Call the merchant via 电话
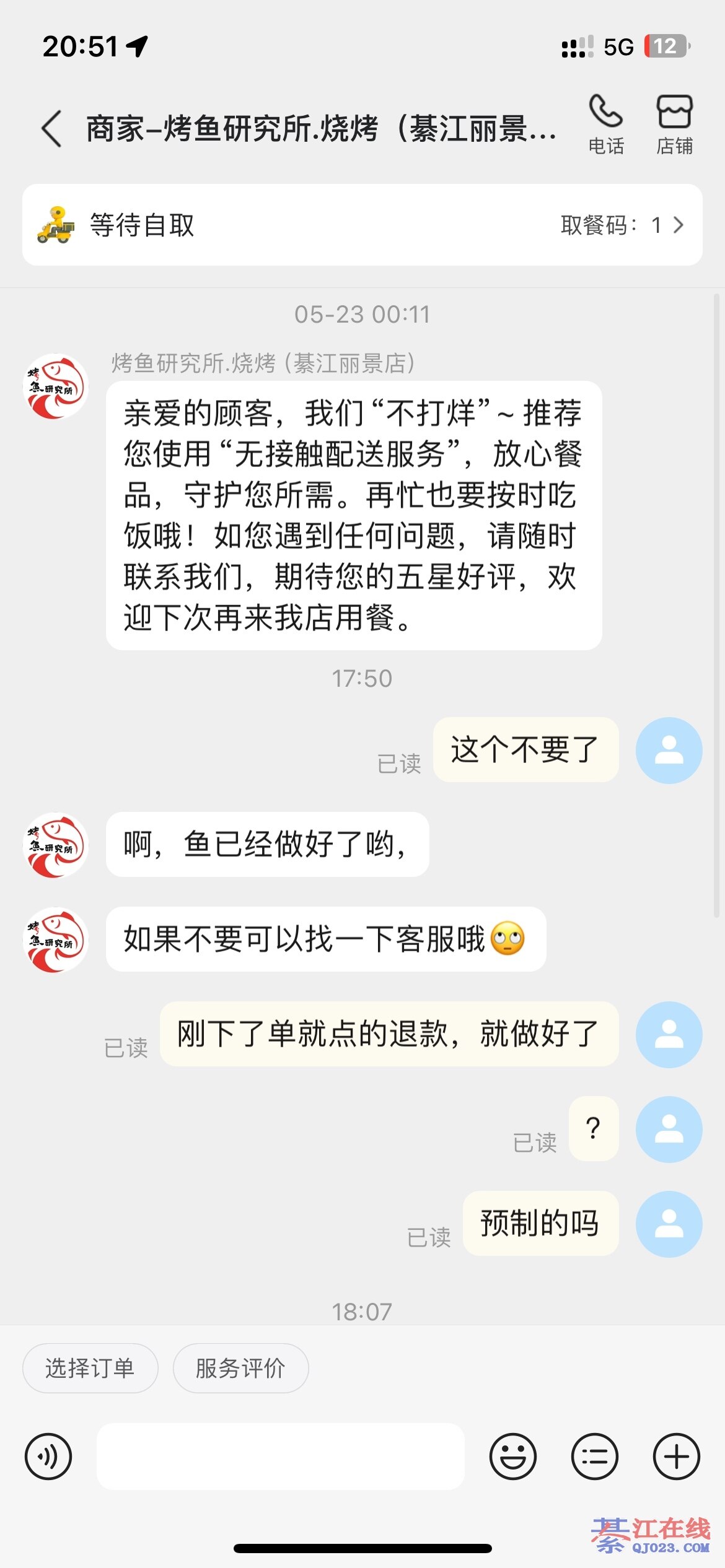Image resolution: width=725 pixels, height=1568 pixels. [x=605, y=124]
